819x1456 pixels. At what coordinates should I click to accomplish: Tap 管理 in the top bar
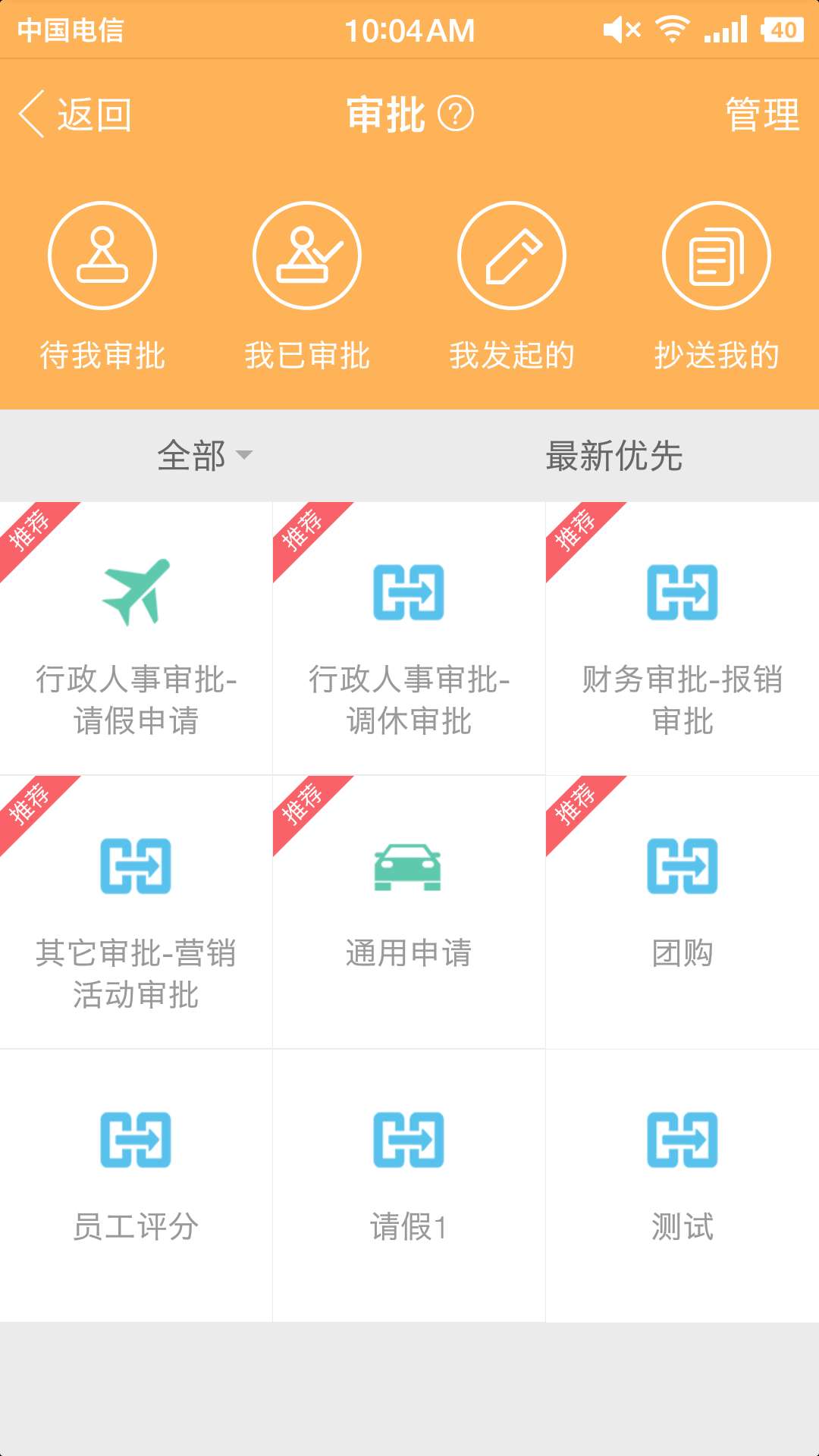761,114
